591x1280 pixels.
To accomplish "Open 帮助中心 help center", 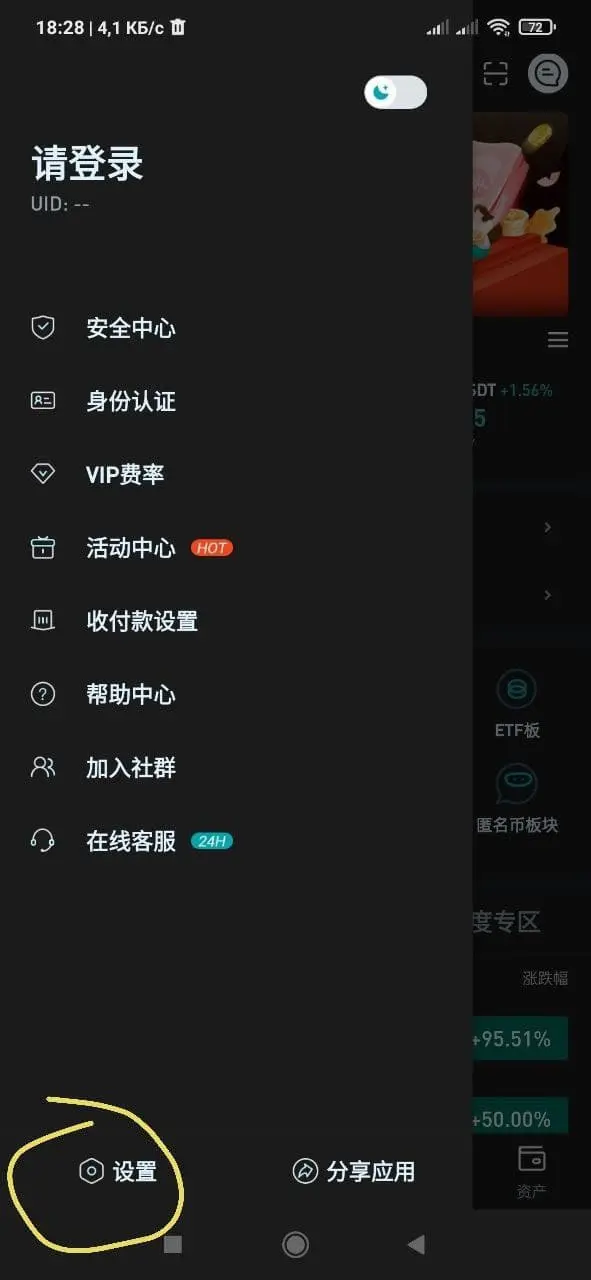I will 236,694.
